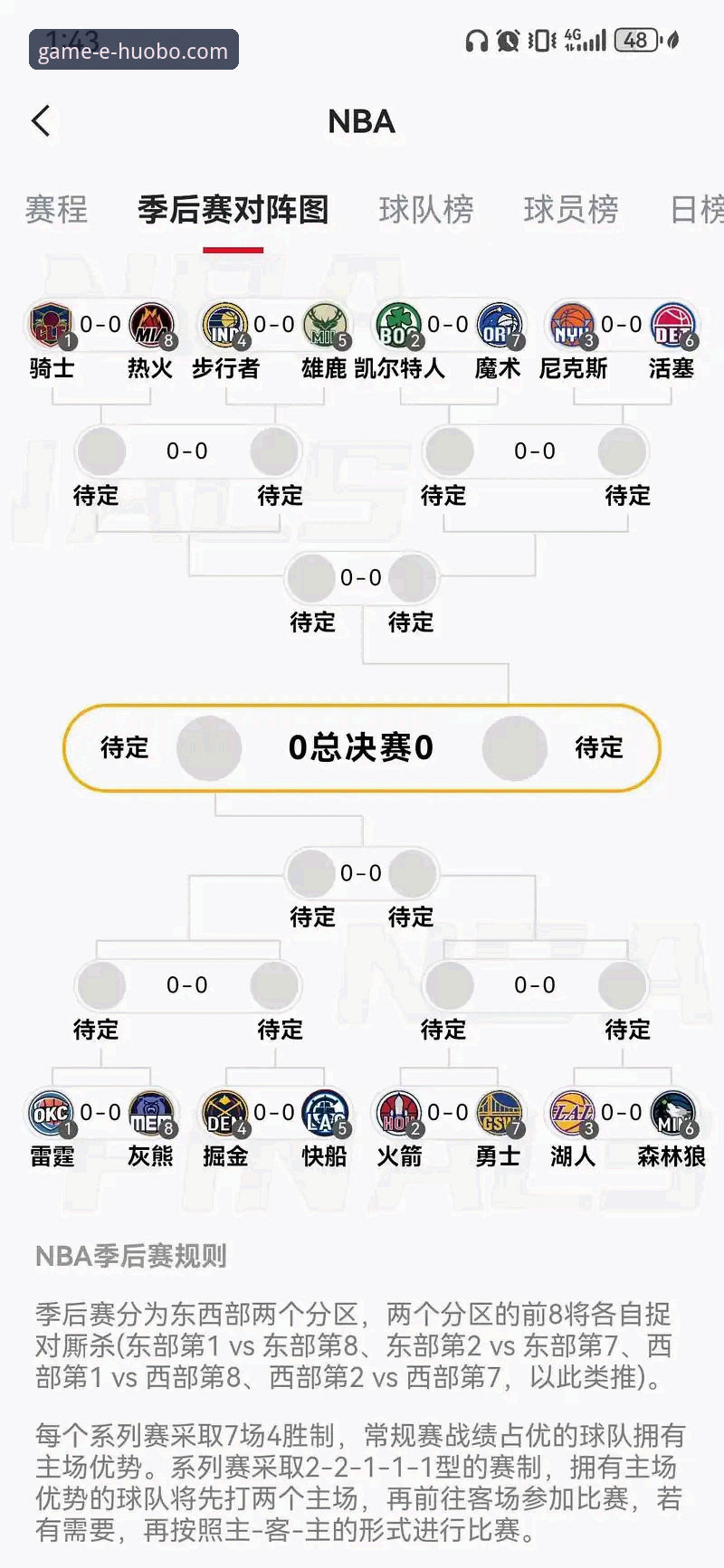Click the 雷霆 (Thunder) team logo
The height and width of the screenshot is (1568, 724).
(x=50, y=1112)
